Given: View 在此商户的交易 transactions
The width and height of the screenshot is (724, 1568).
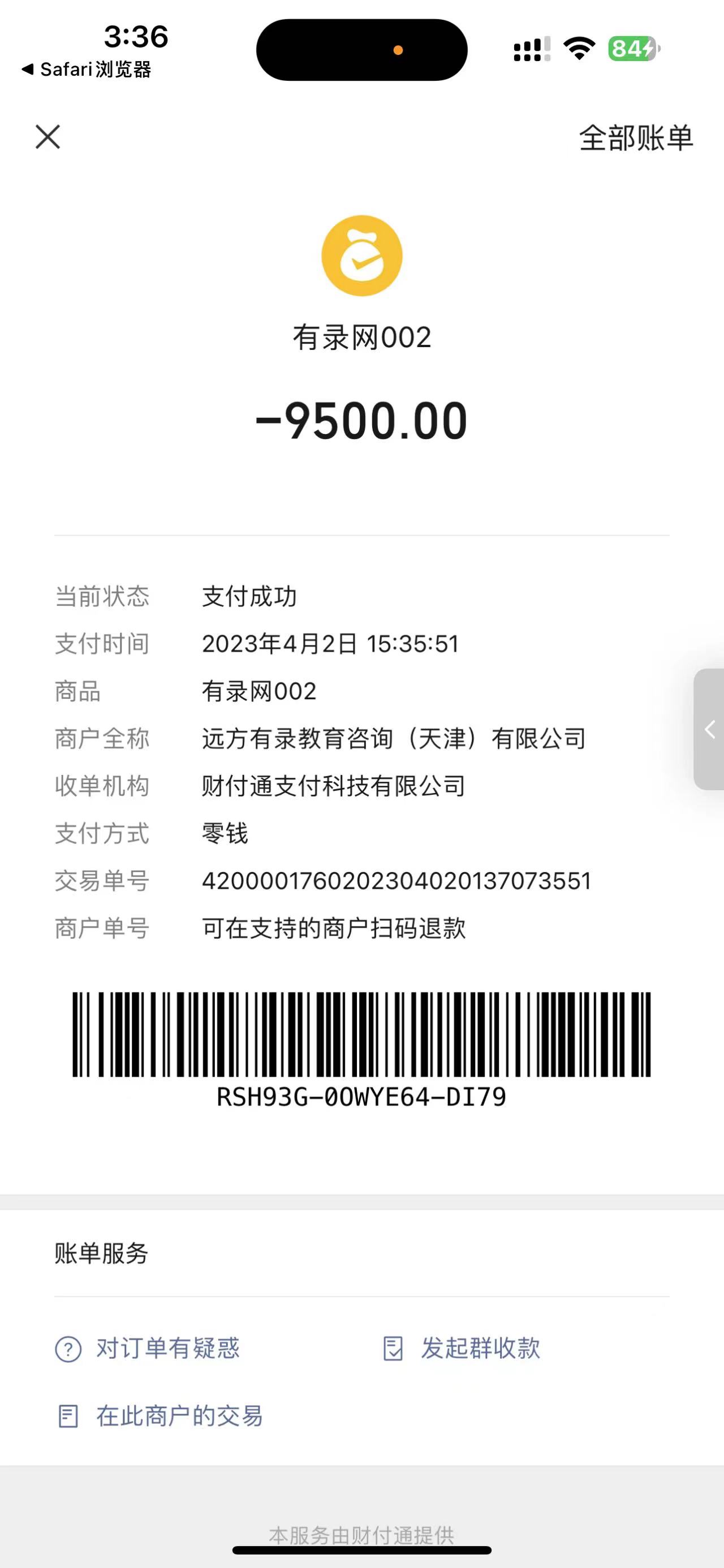Looking at the screenshot, I should (160, 1417).
